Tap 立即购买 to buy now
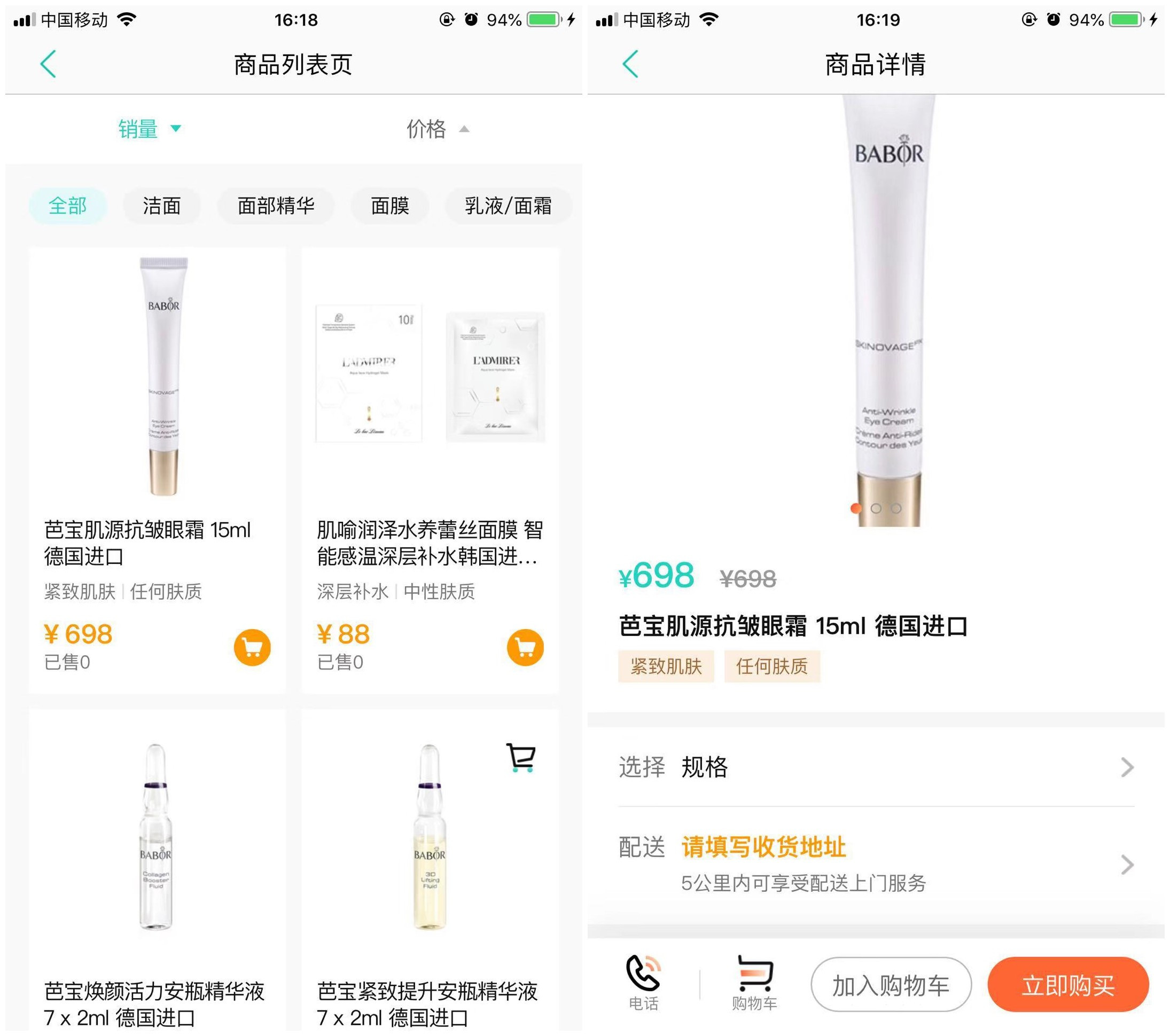1170x1036 pixels. 1067,985
